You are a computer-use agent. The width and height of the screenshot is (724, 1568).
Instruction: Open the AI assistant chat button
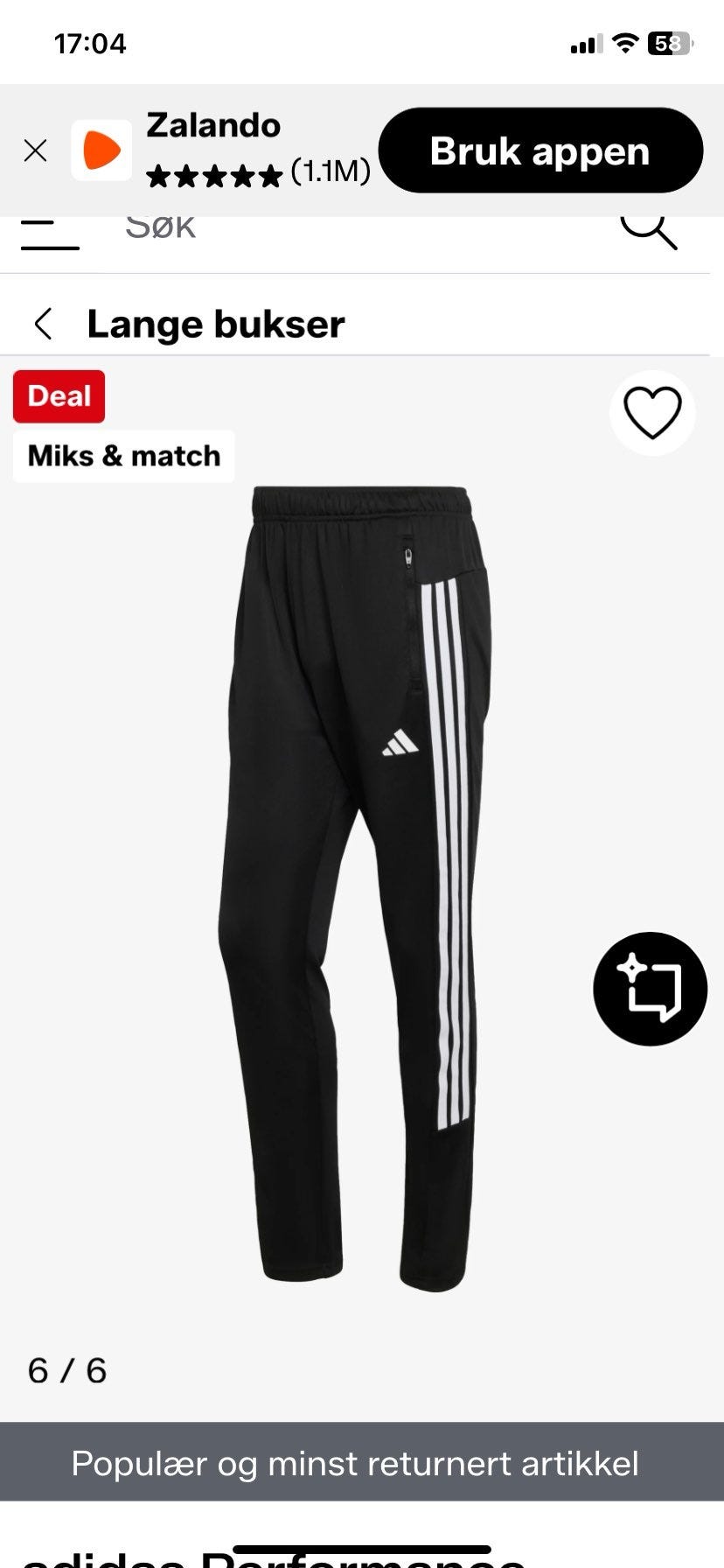click(x=650, y=989)
